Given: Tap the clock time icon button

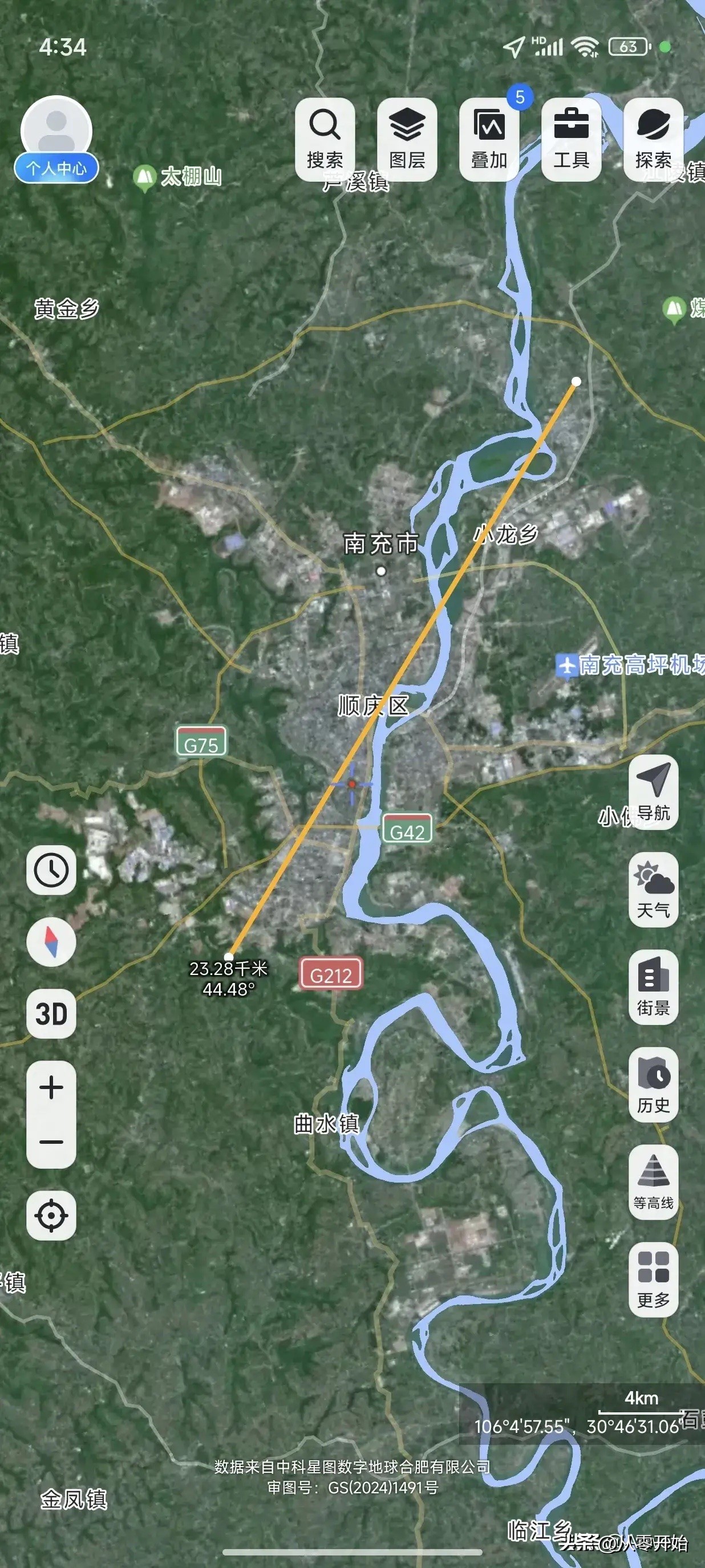Looking at the screenshot, I should (51, 869).
